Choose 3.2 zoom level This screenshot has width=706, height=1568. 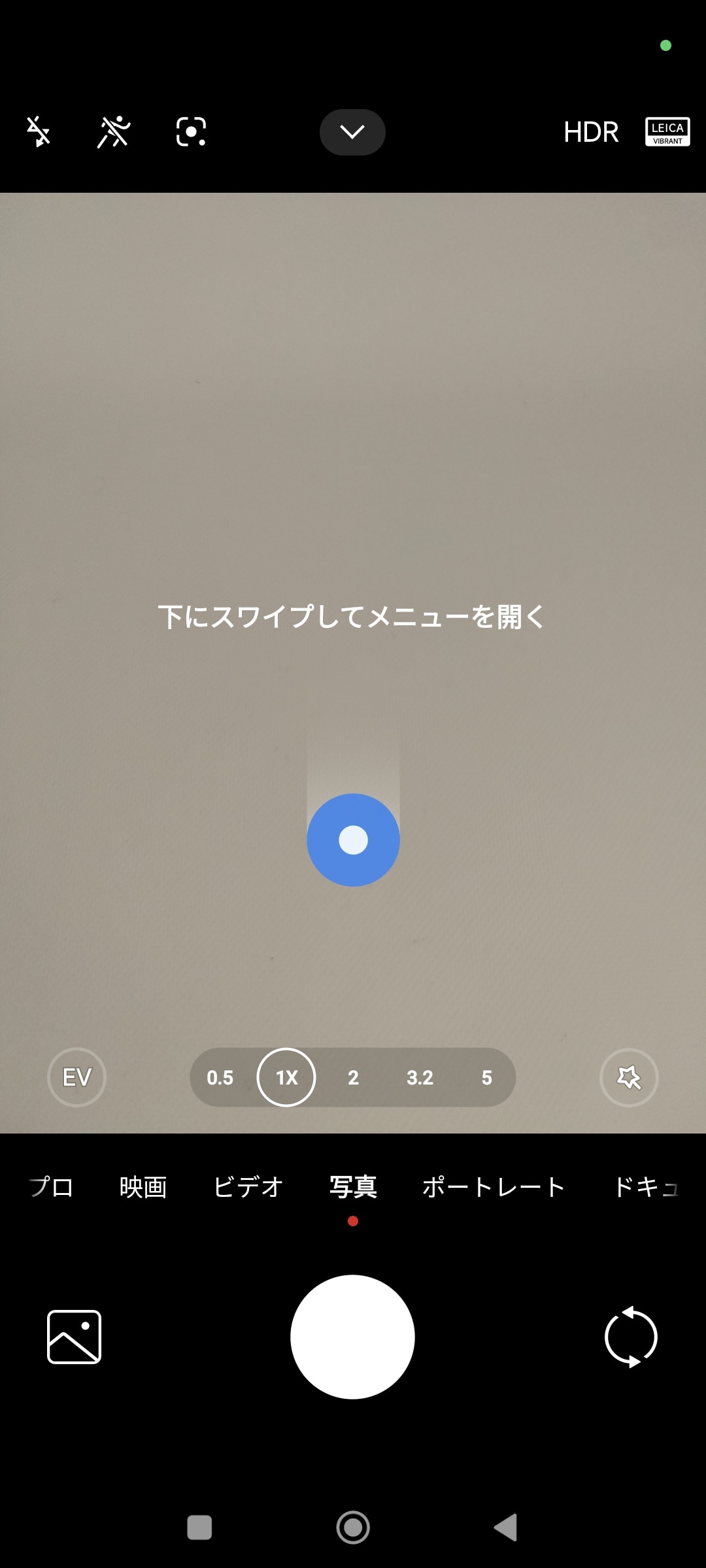click(420, 1077)
